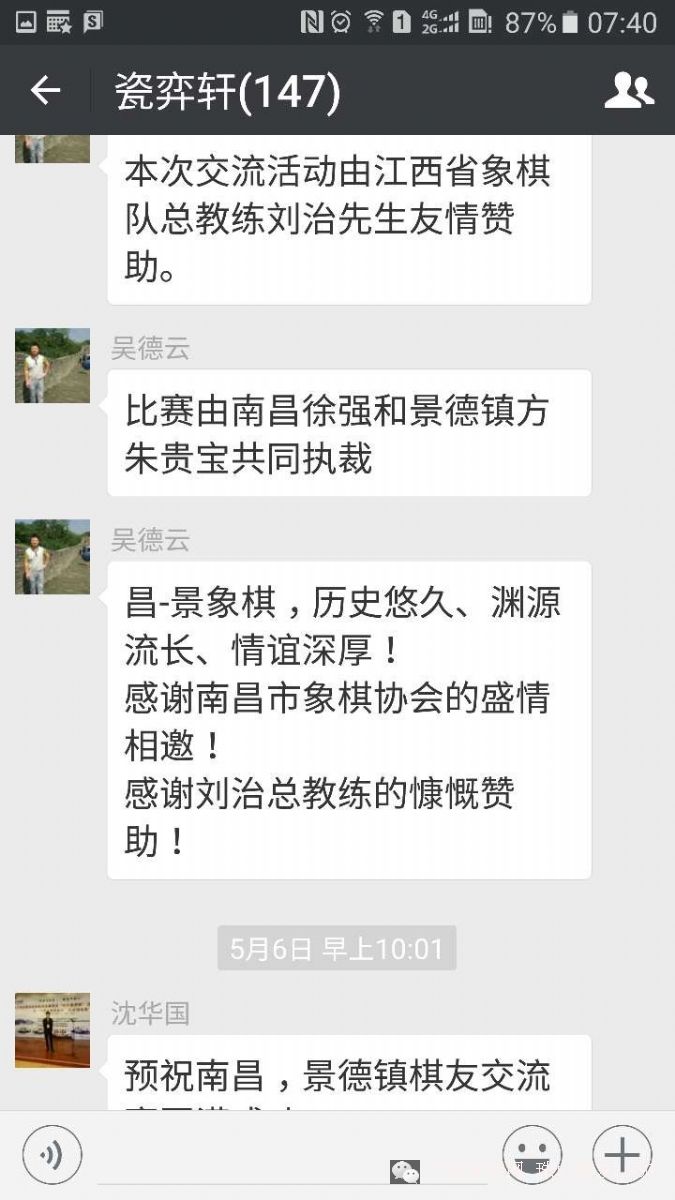Open 吴德云's avatar beside 昌-景象棋 message
The width and height of the screenshot is (675, 1200).
pos(52,557)
